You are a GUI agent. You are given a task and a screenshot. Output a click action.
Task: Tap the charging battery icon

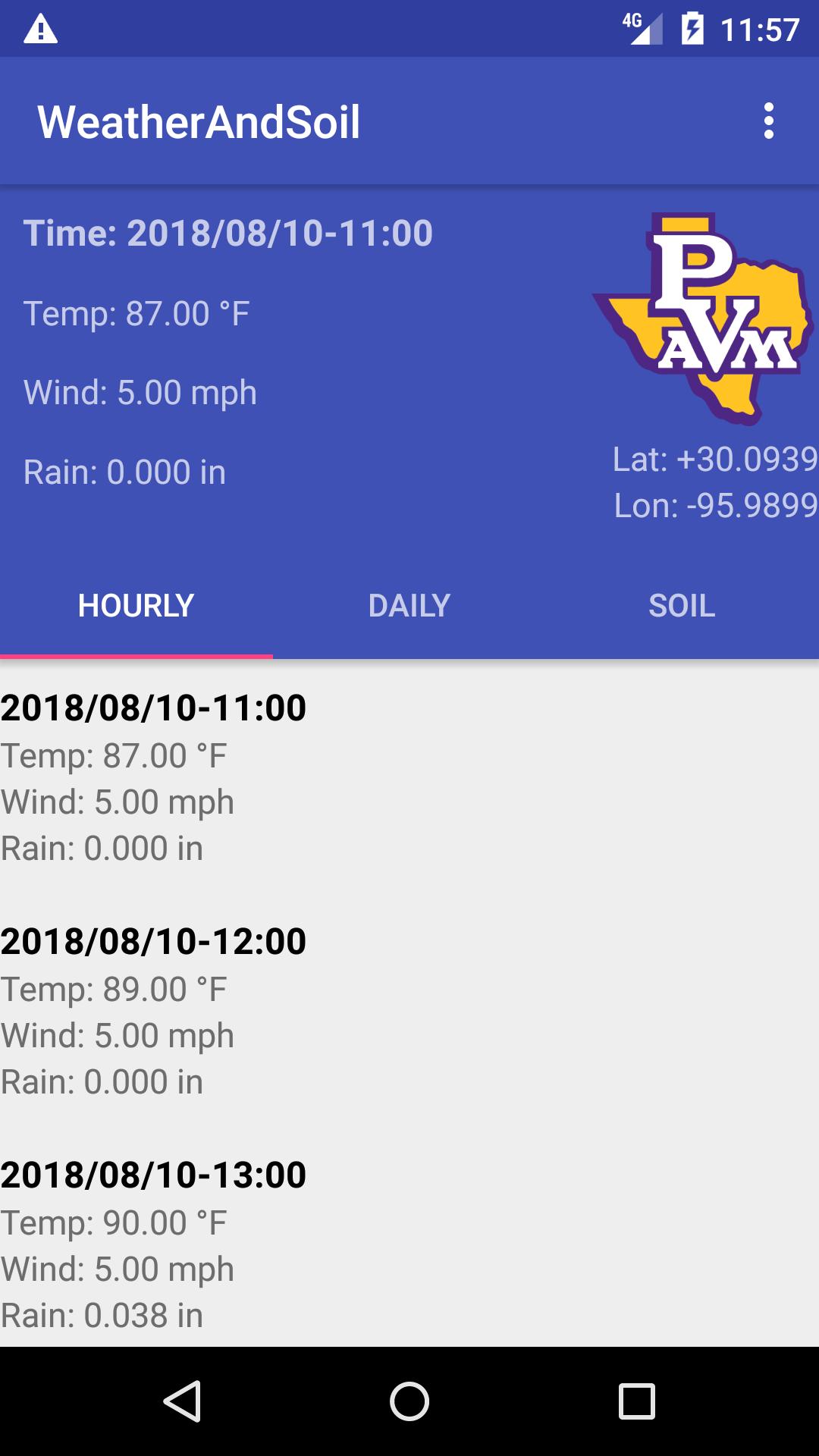(694, 27)
